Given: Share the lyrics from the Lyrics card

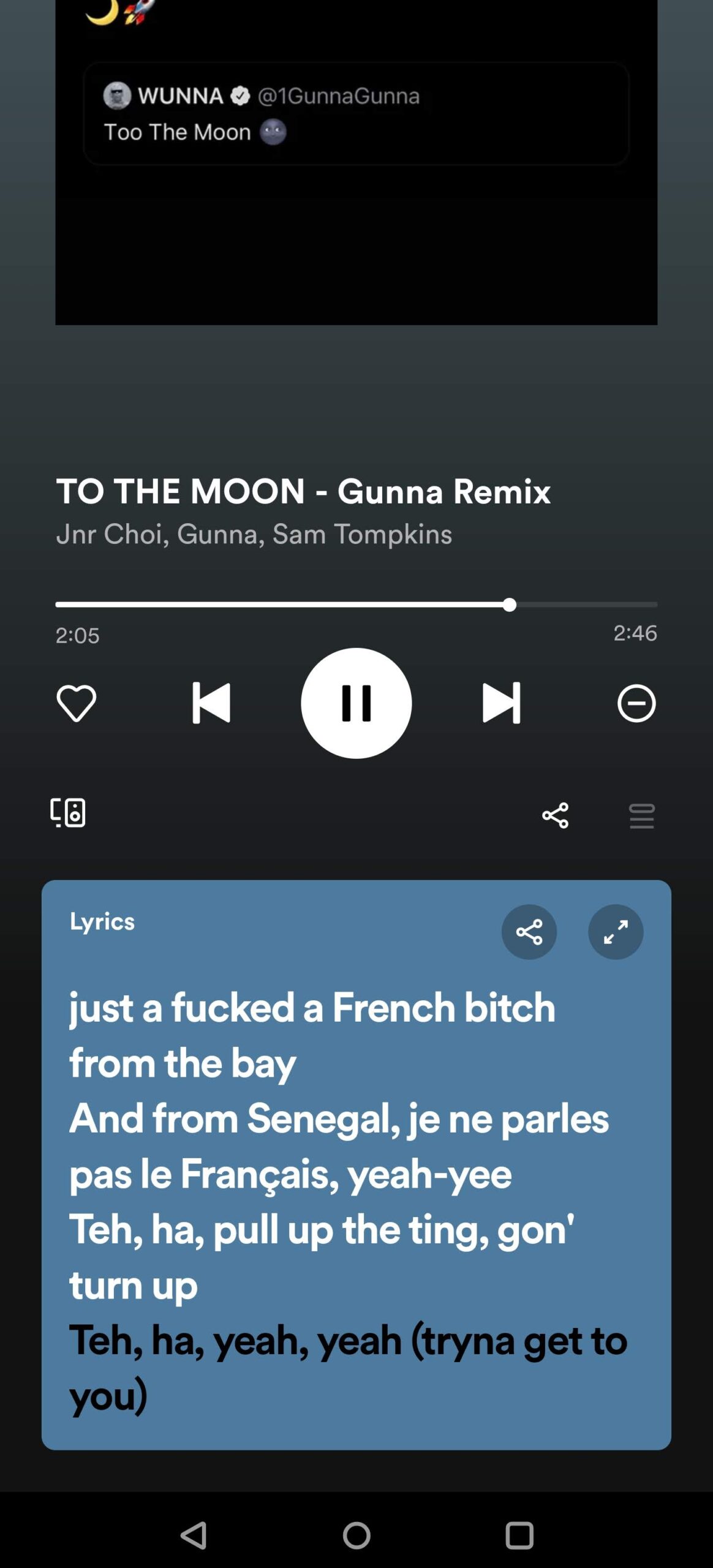Looking at the screenshot, I should pyautogui.click(x=529, y=932).
